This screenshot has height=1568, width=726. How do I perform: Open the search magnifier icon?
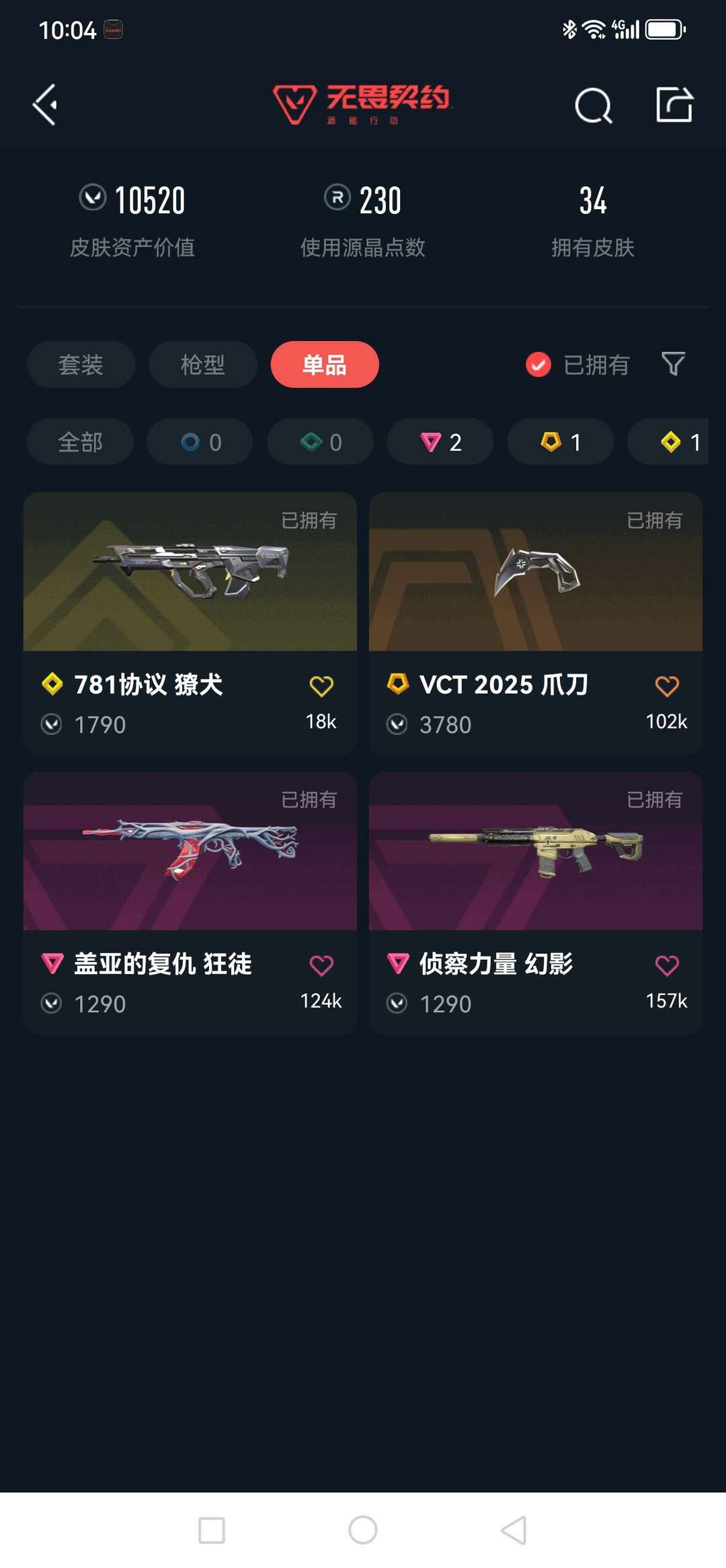pos(593,106)
